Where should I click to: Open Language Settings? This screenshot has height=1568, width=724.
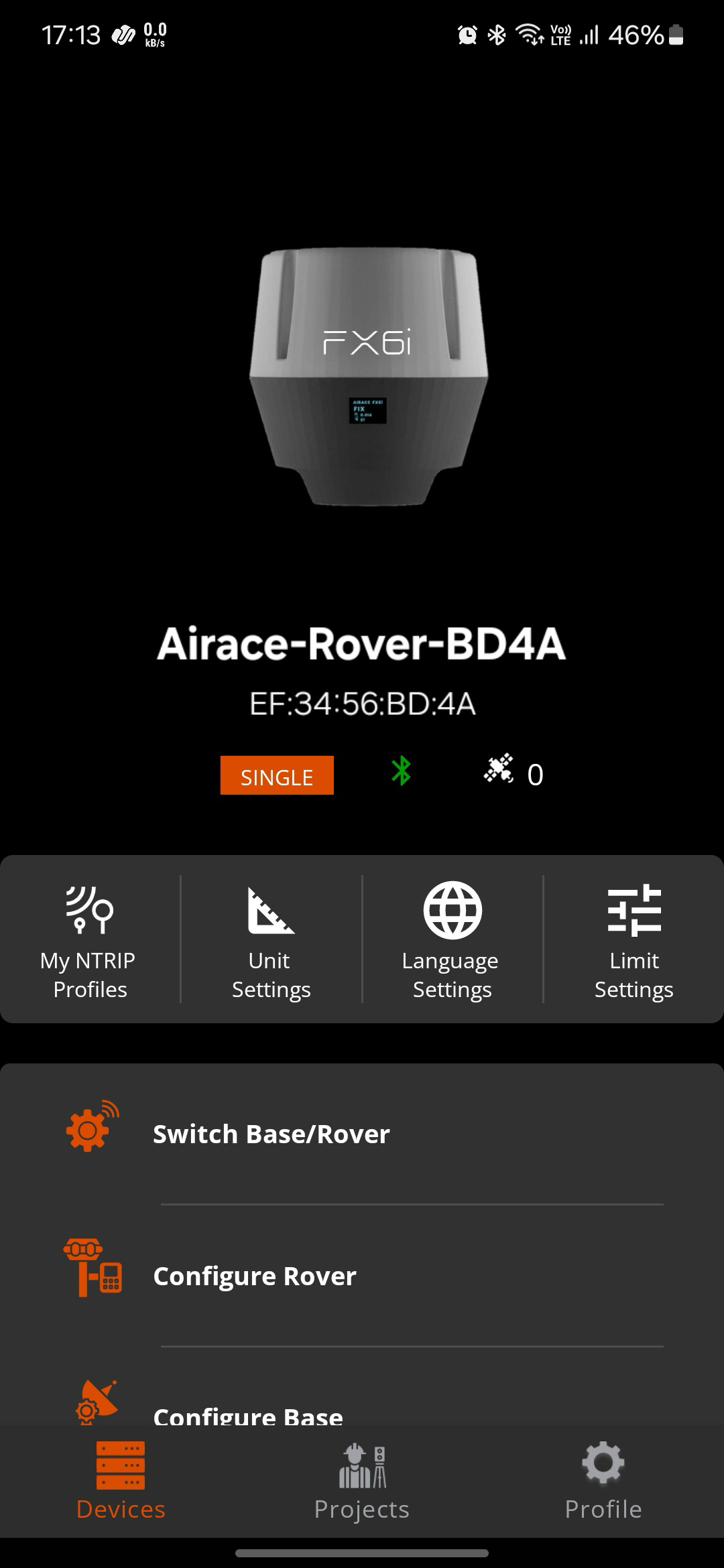pos(452,939)
